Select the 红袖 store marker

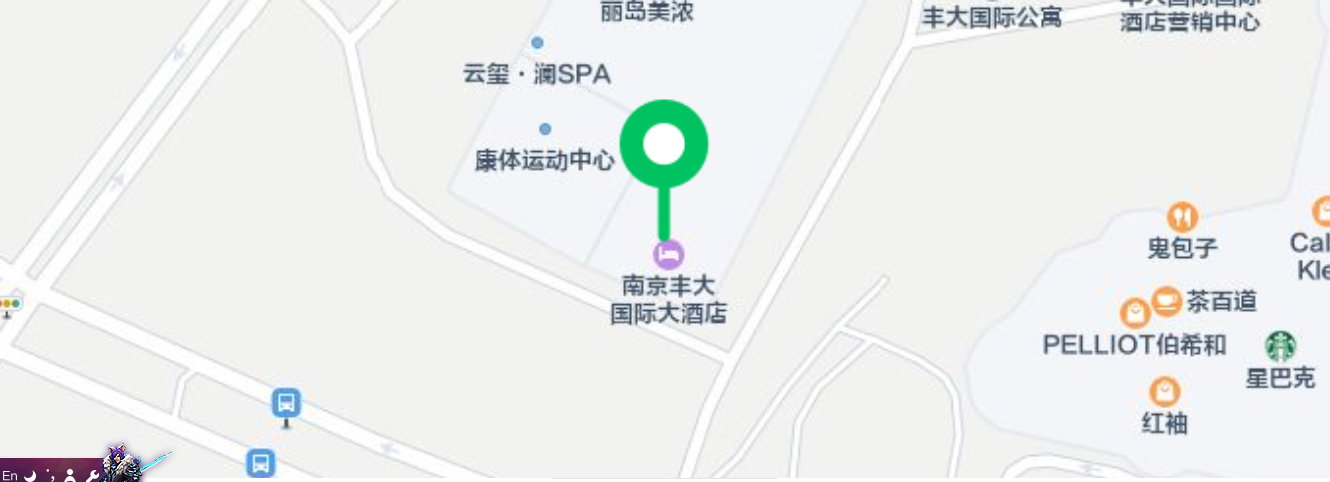point(1164,391)
